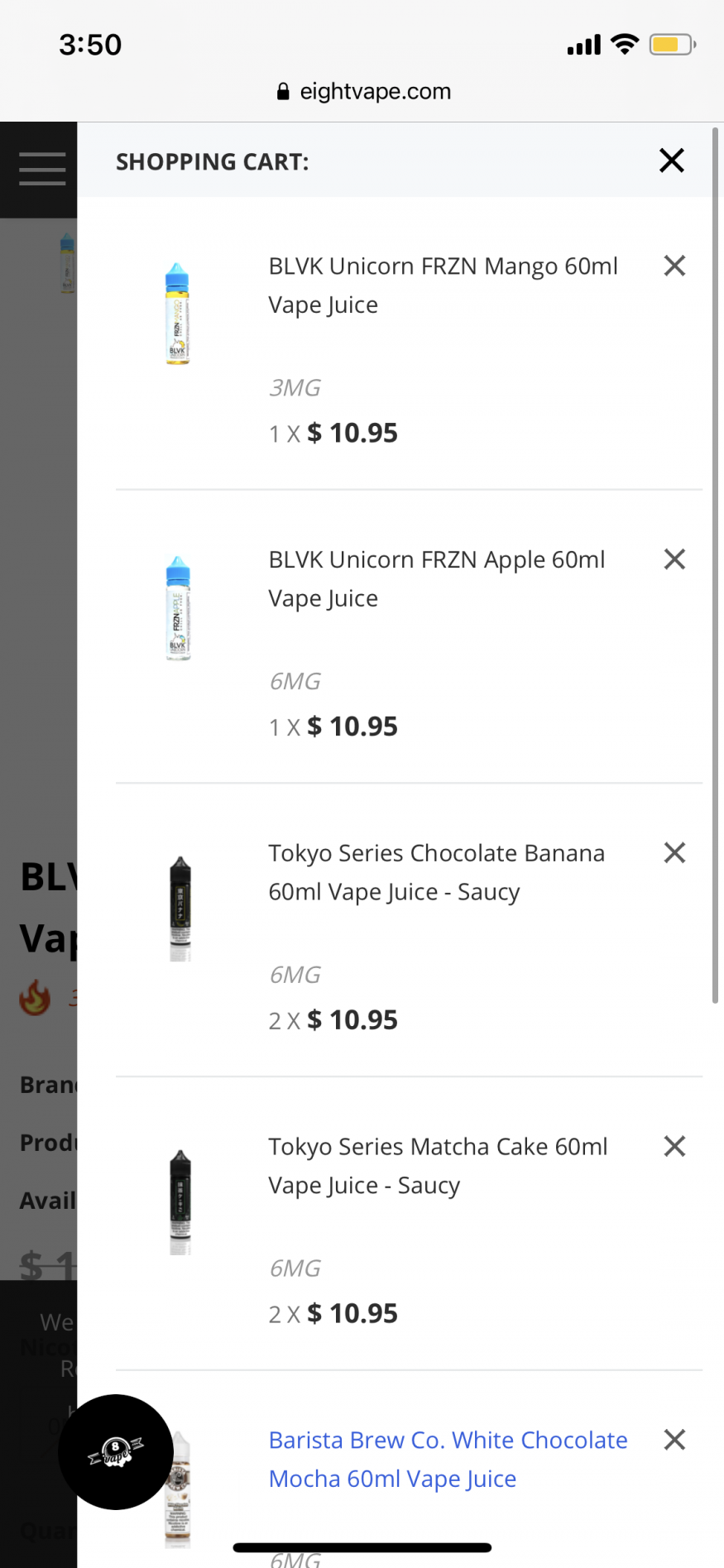Open the hamburger navigation menu

[42, 169]
